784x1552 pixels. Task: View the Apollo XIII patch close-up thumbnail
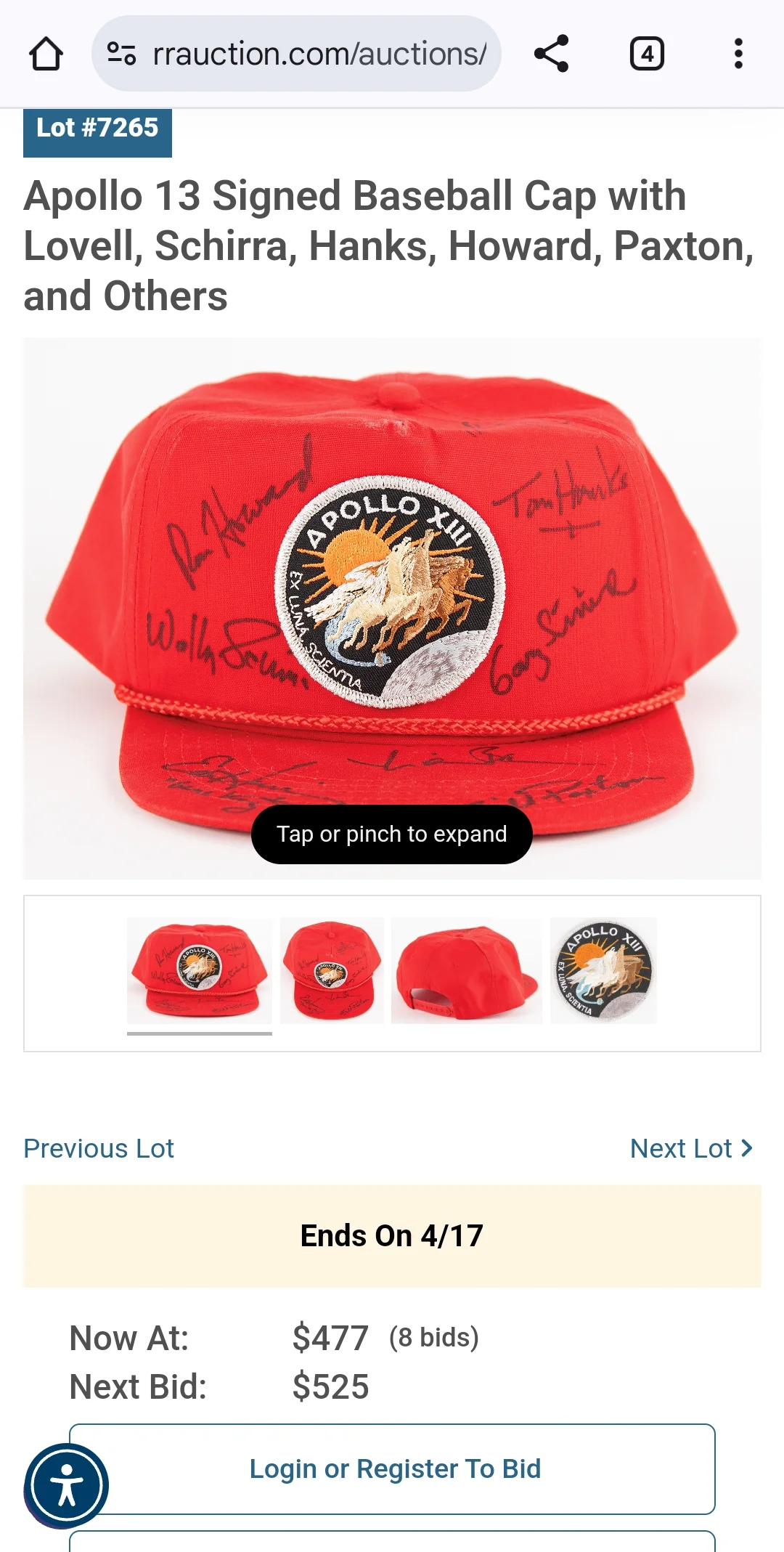[603, 970]
